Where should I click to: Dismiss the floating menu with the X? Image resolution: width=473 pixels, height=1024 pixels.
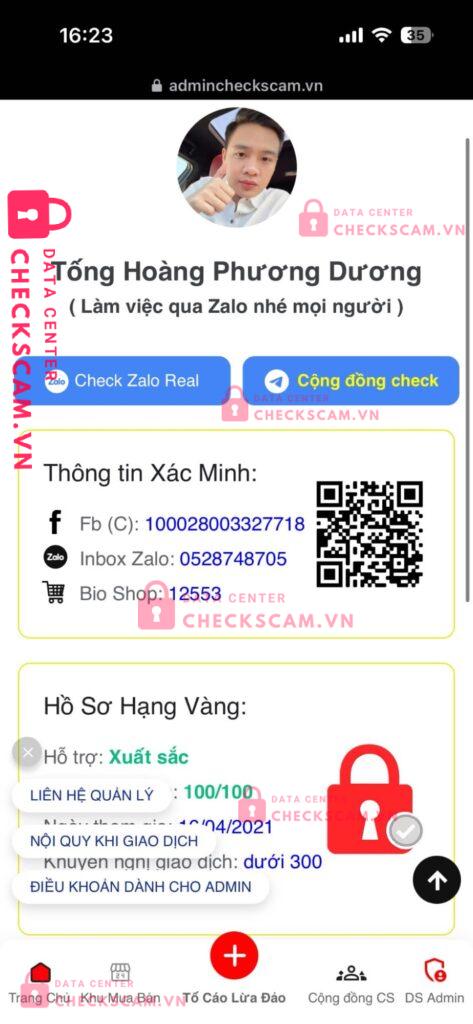27,752
